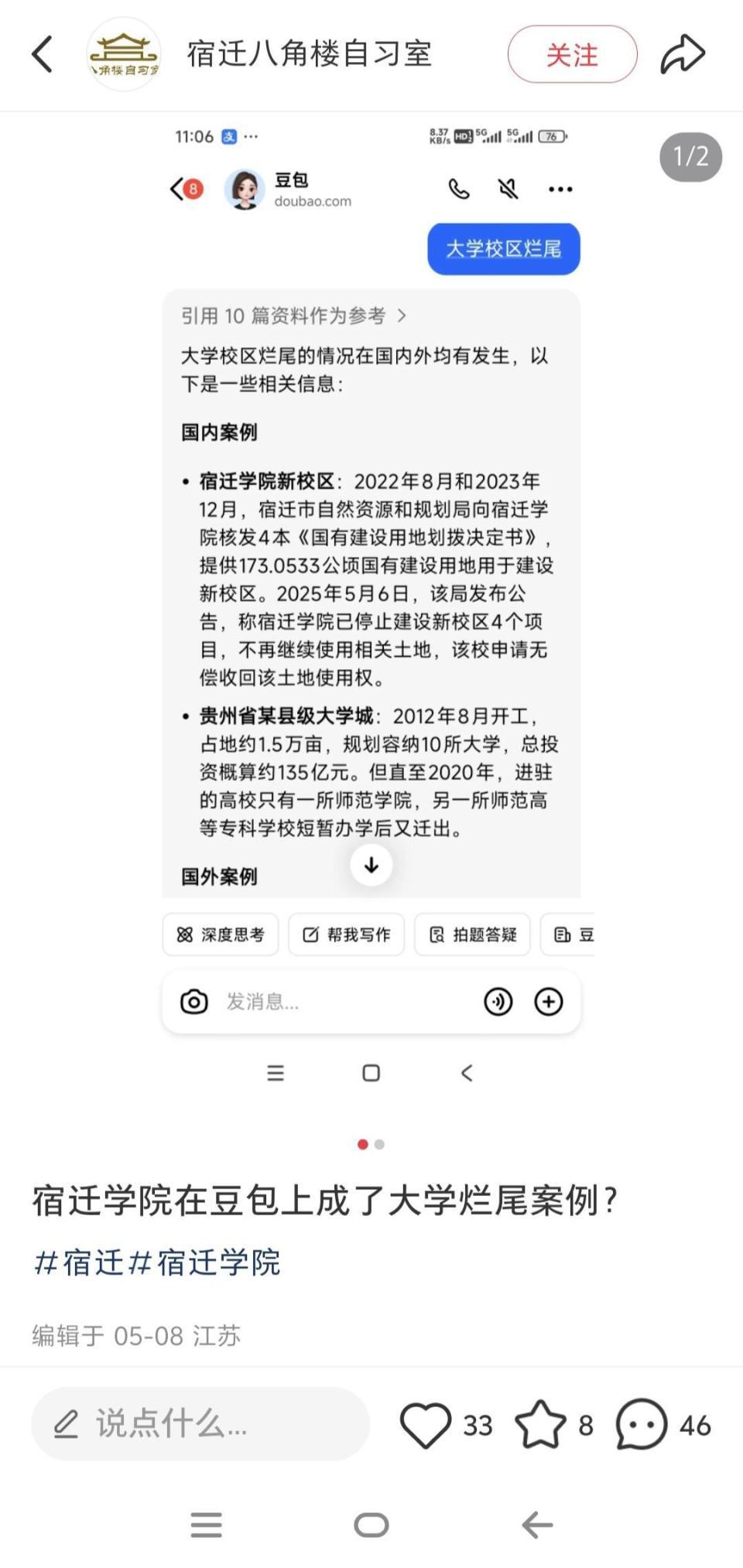Open the #宿迁 hashtag
This screenshot has height=1568, width=743.
point(79,1262)
